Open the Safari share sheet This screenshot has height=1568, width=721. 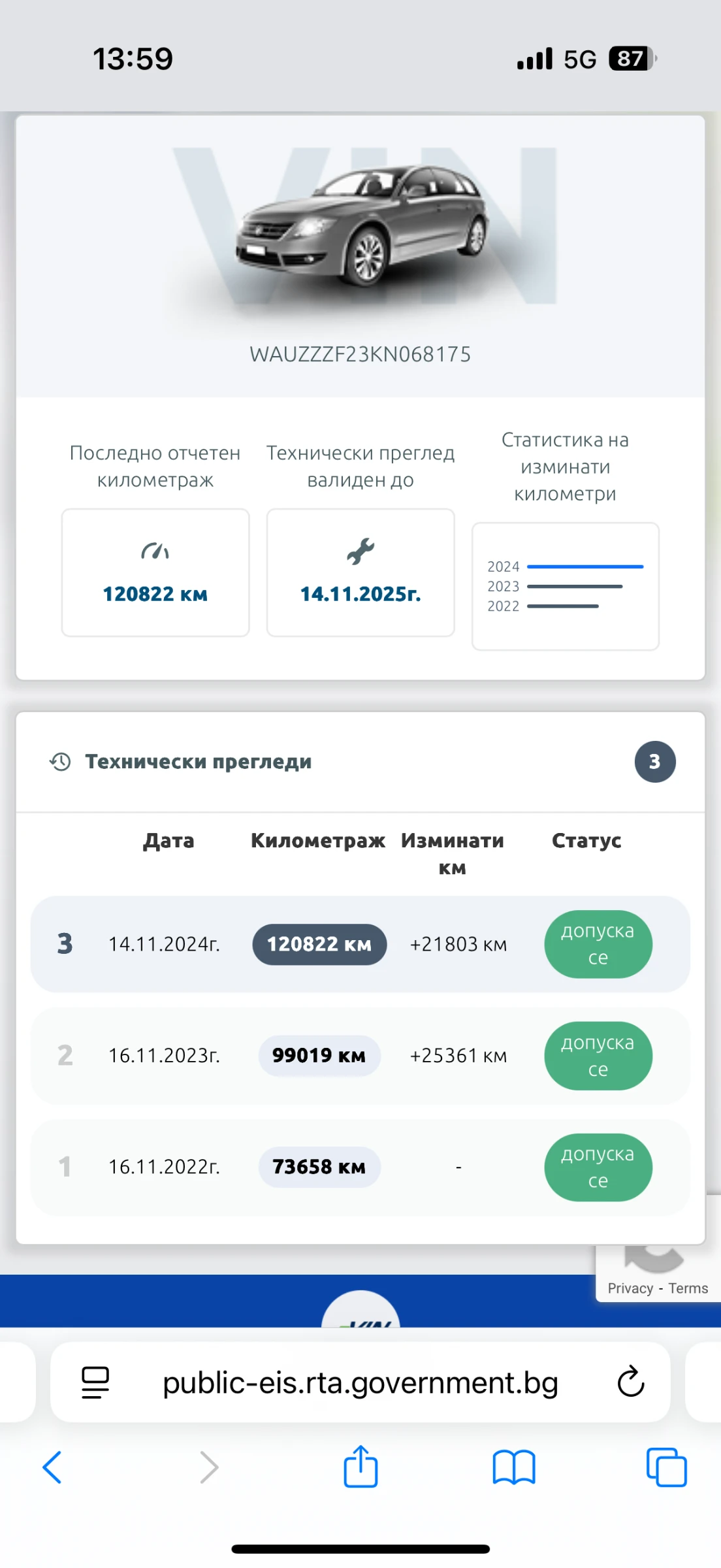(x=360, y=1467)
